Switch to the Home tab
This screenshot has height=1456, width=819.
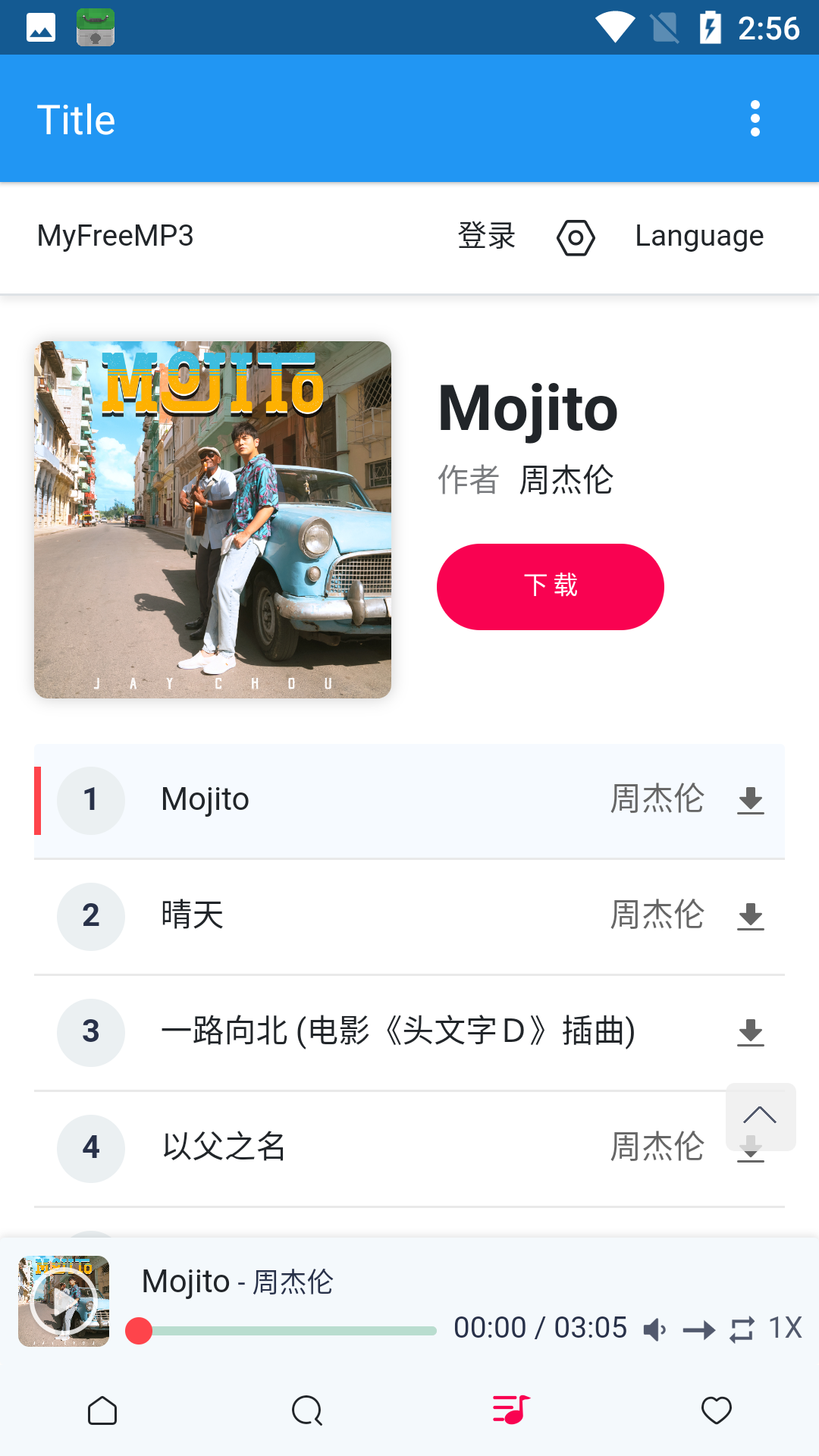coord(102,1411)
